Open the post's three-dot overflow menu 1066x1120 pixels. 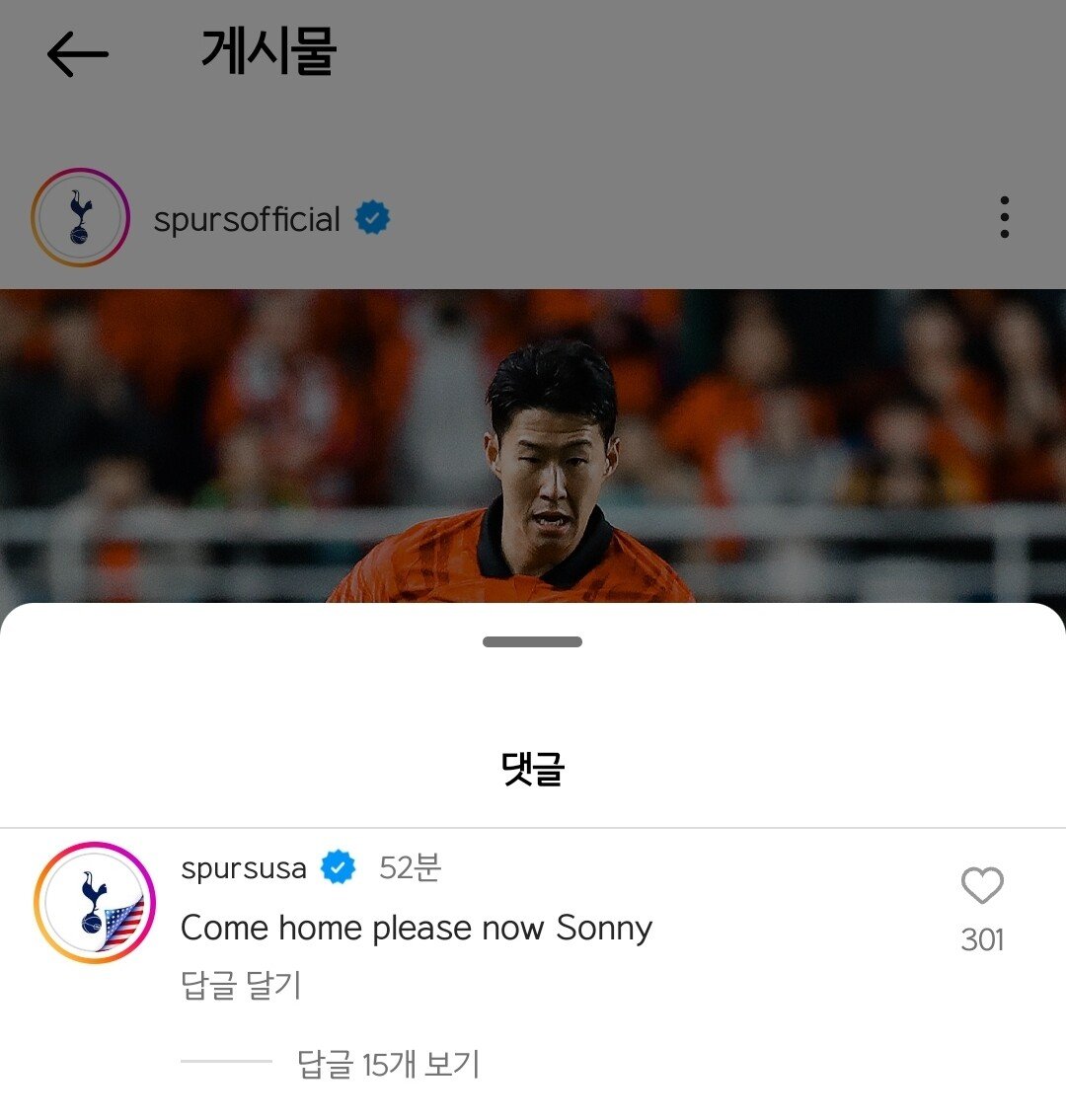pyautogui.click(x=1004, y=217)
